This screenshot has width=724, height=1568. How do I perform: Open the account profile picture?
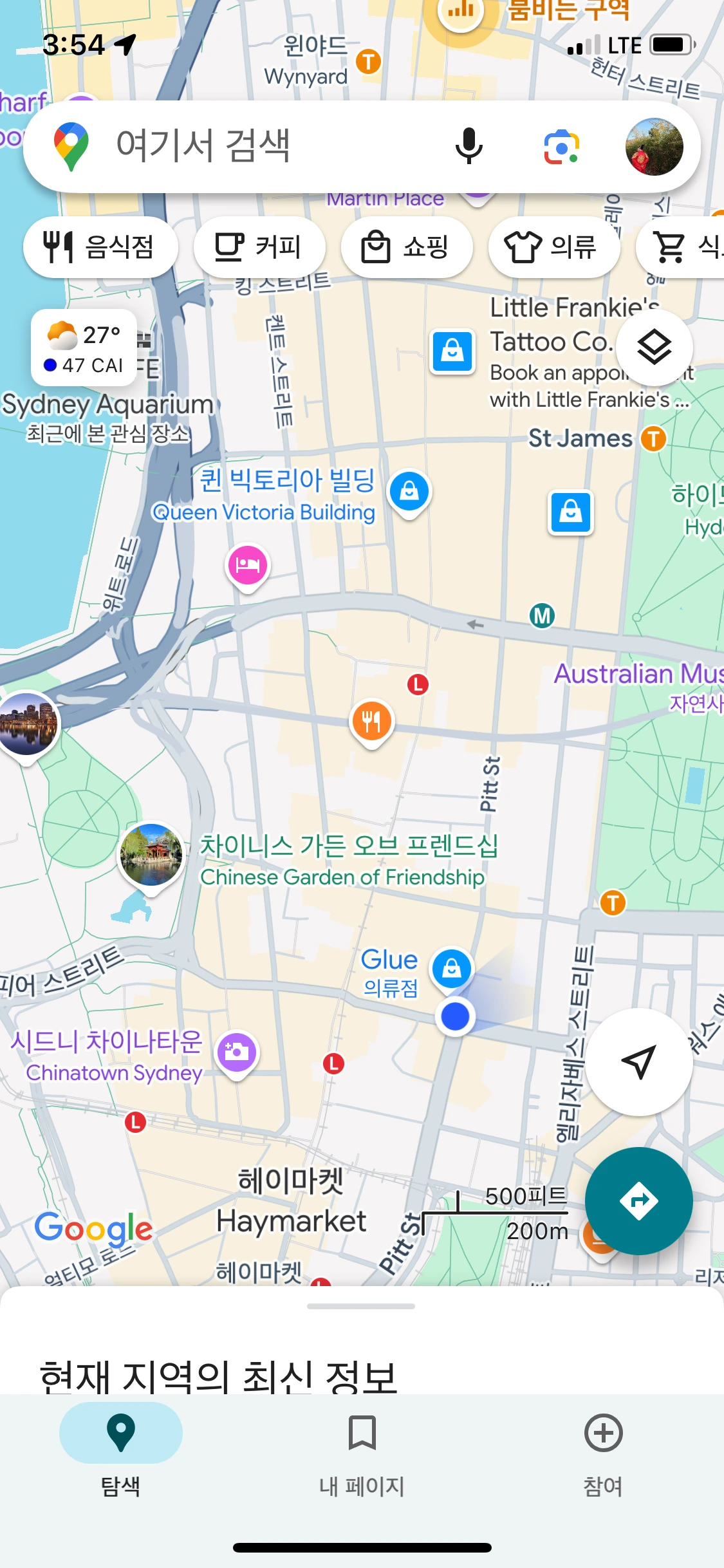click(x=654, y=147)
